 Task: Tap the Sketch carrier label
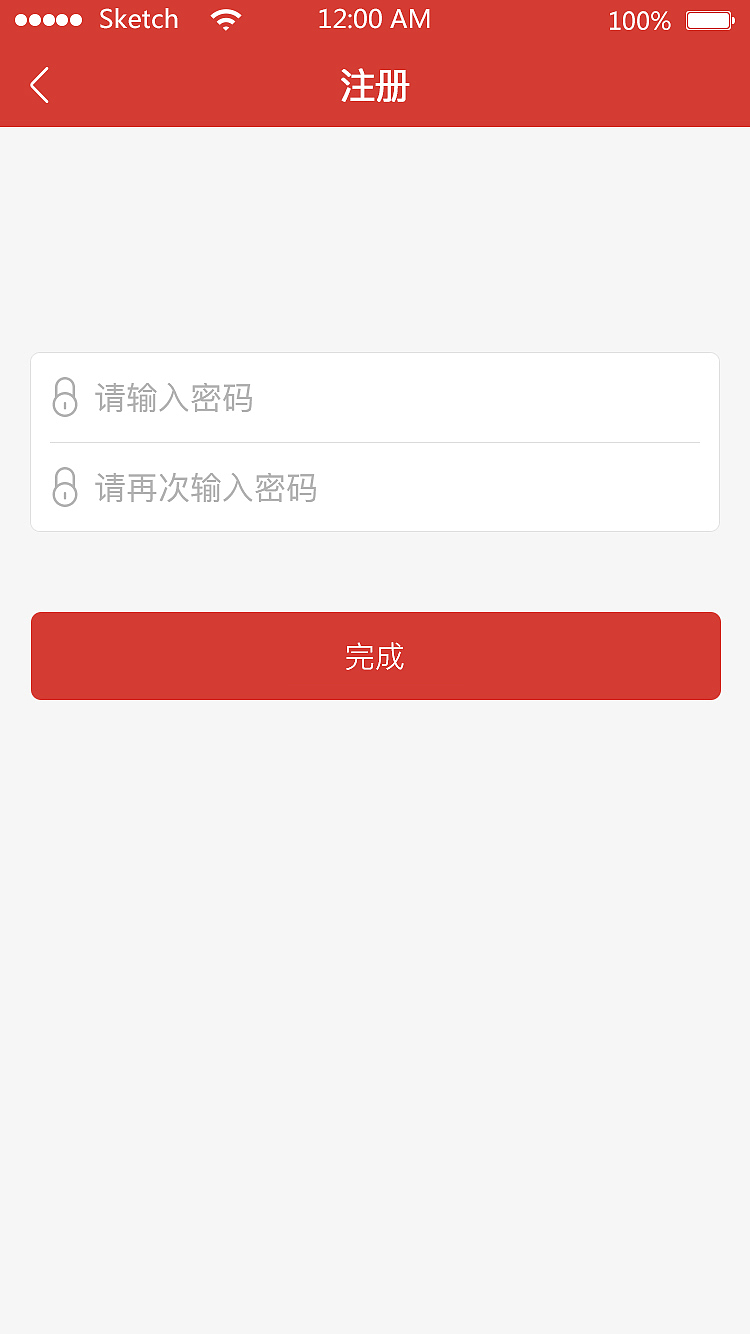138,19
